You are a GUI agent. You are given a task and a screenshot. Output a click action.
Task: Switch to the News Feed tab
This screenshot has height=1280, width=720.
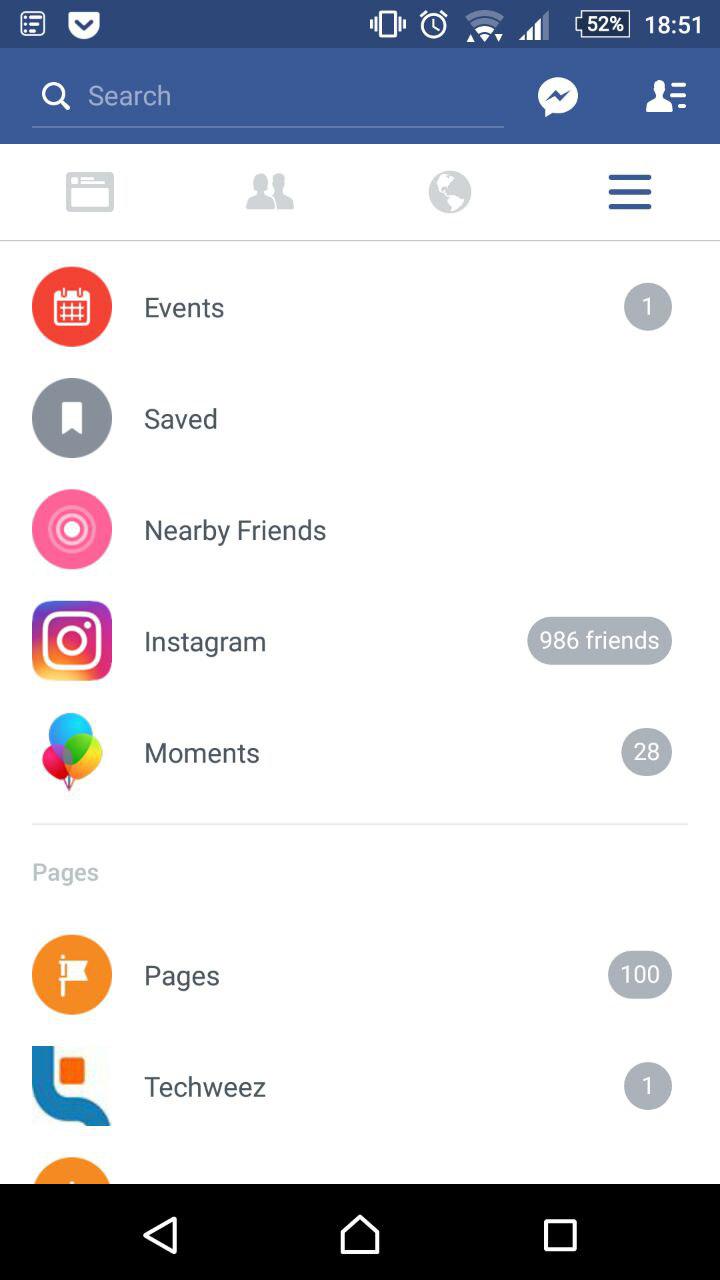coord(90,192)
